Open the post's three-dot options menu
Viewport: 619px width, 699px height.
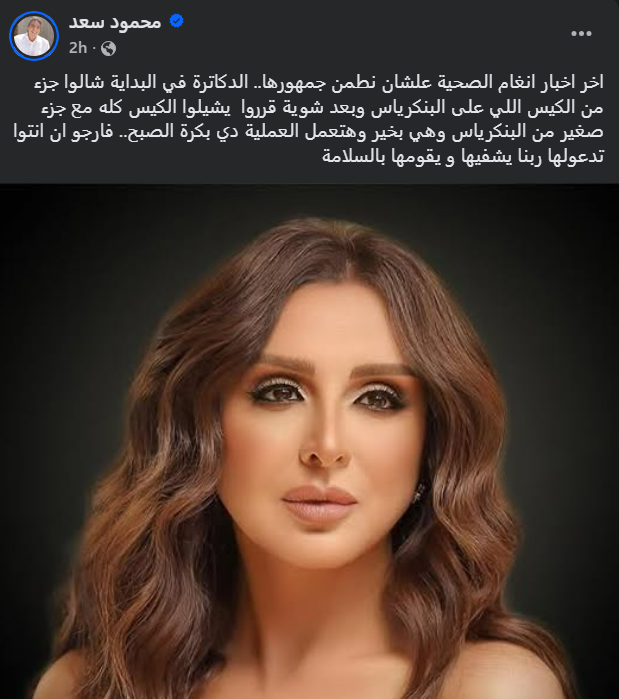[581, 33]
